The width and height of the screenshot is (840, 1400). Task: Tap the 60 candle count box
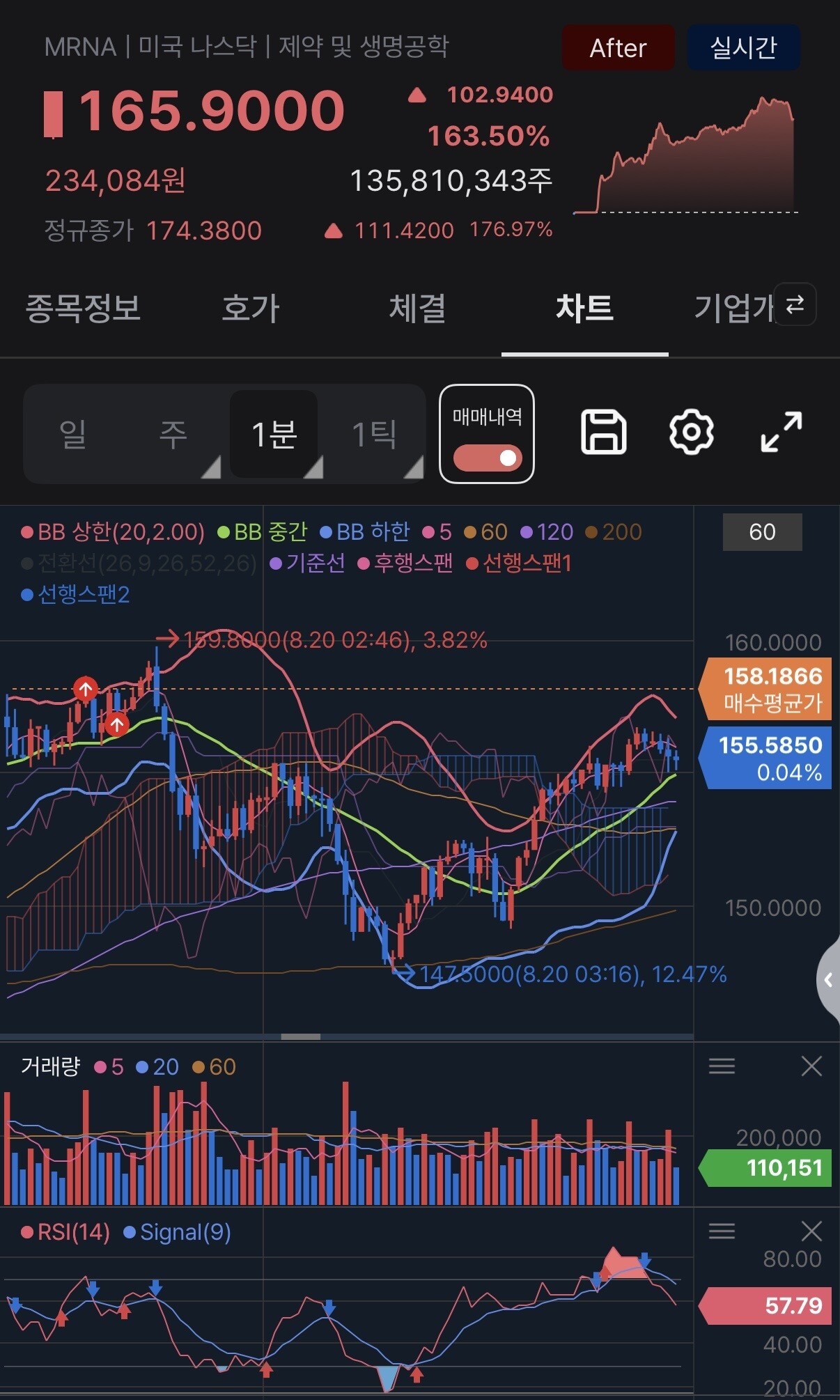click(x=762, y=532)
